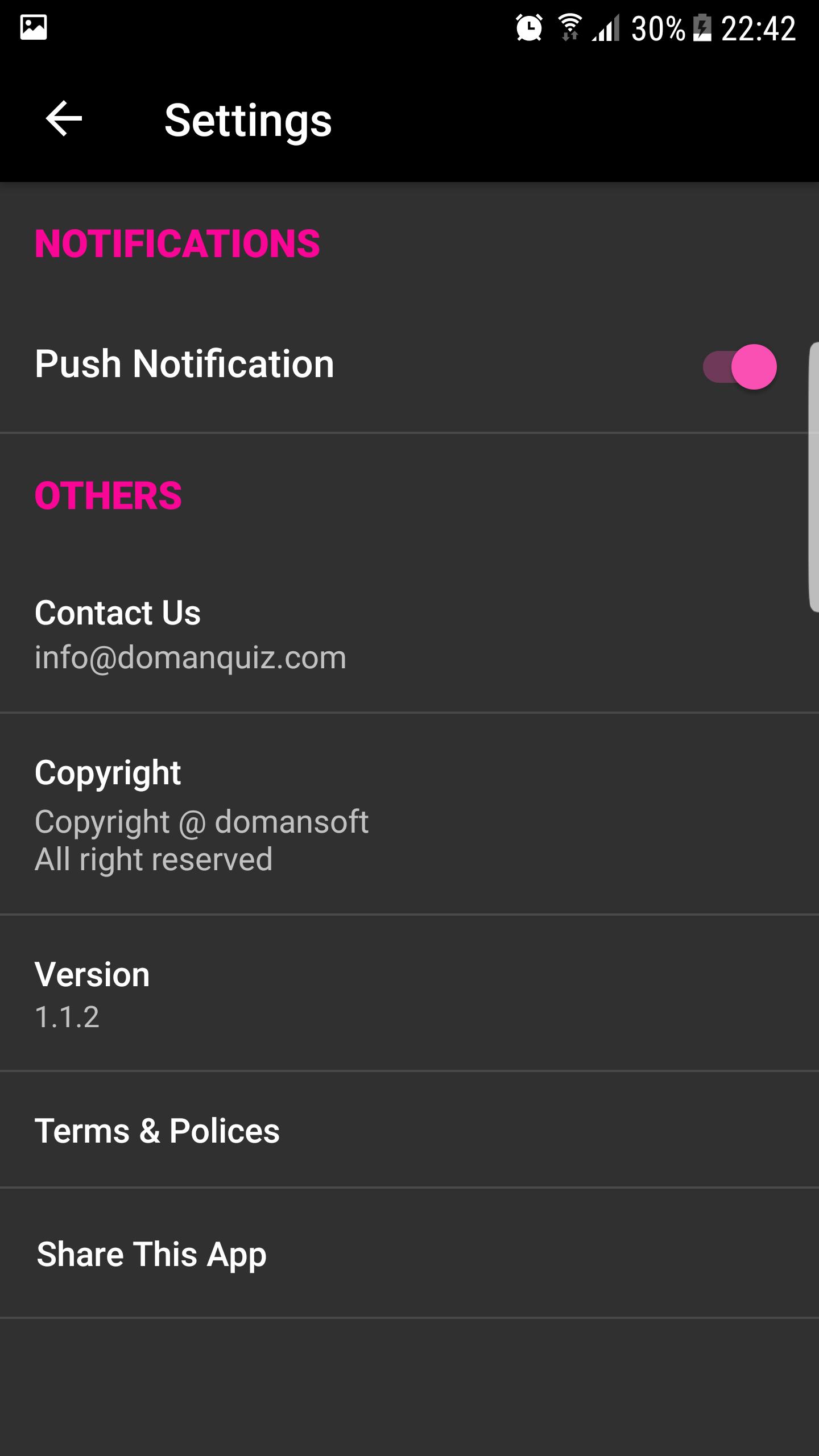Screen dimensions: 819x1456
Task: Go back from Settings
Action: (64, 119)
